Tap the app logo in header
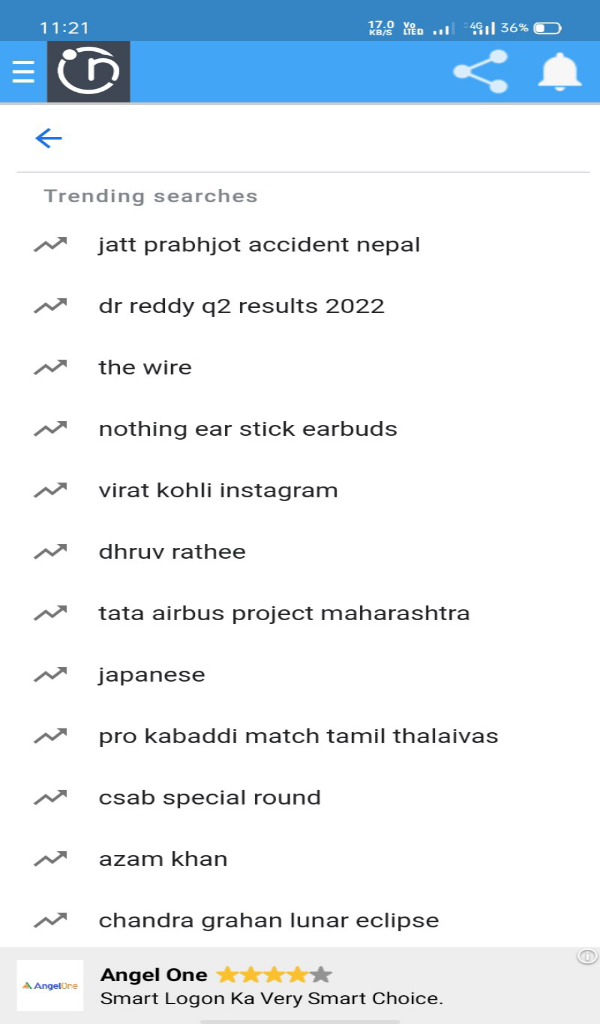 (x=88, y=72)
